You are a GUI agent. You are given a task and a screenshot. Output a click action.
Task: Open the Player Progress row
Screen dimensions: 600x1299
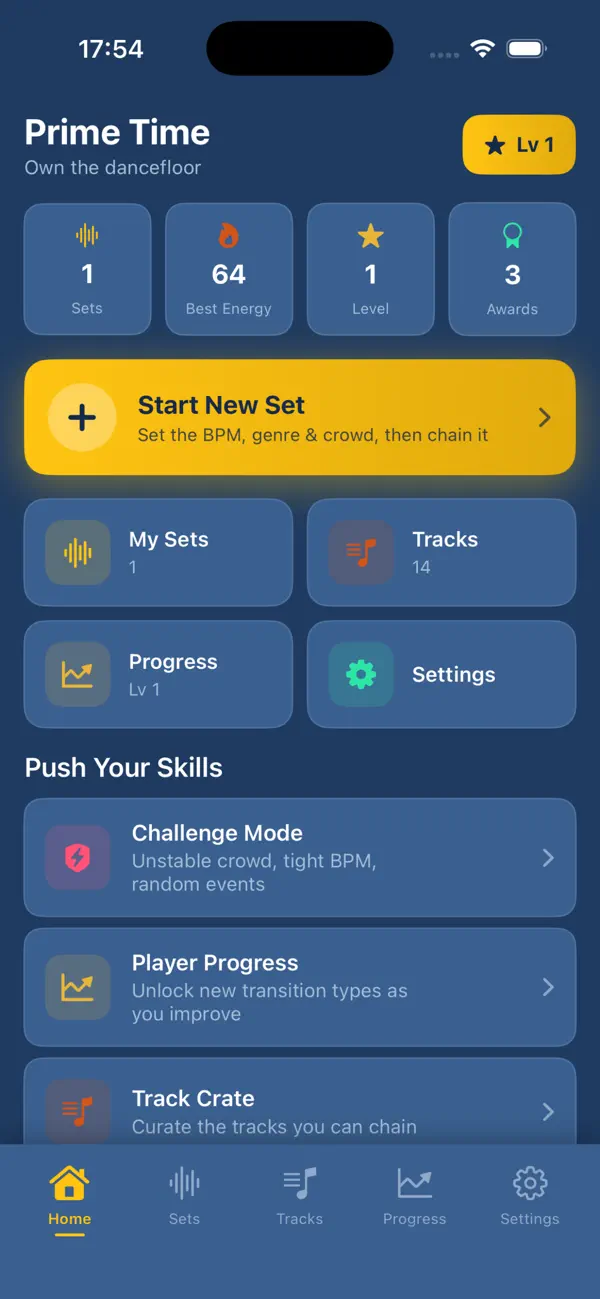pyautogui.click(x=300, y=988)
